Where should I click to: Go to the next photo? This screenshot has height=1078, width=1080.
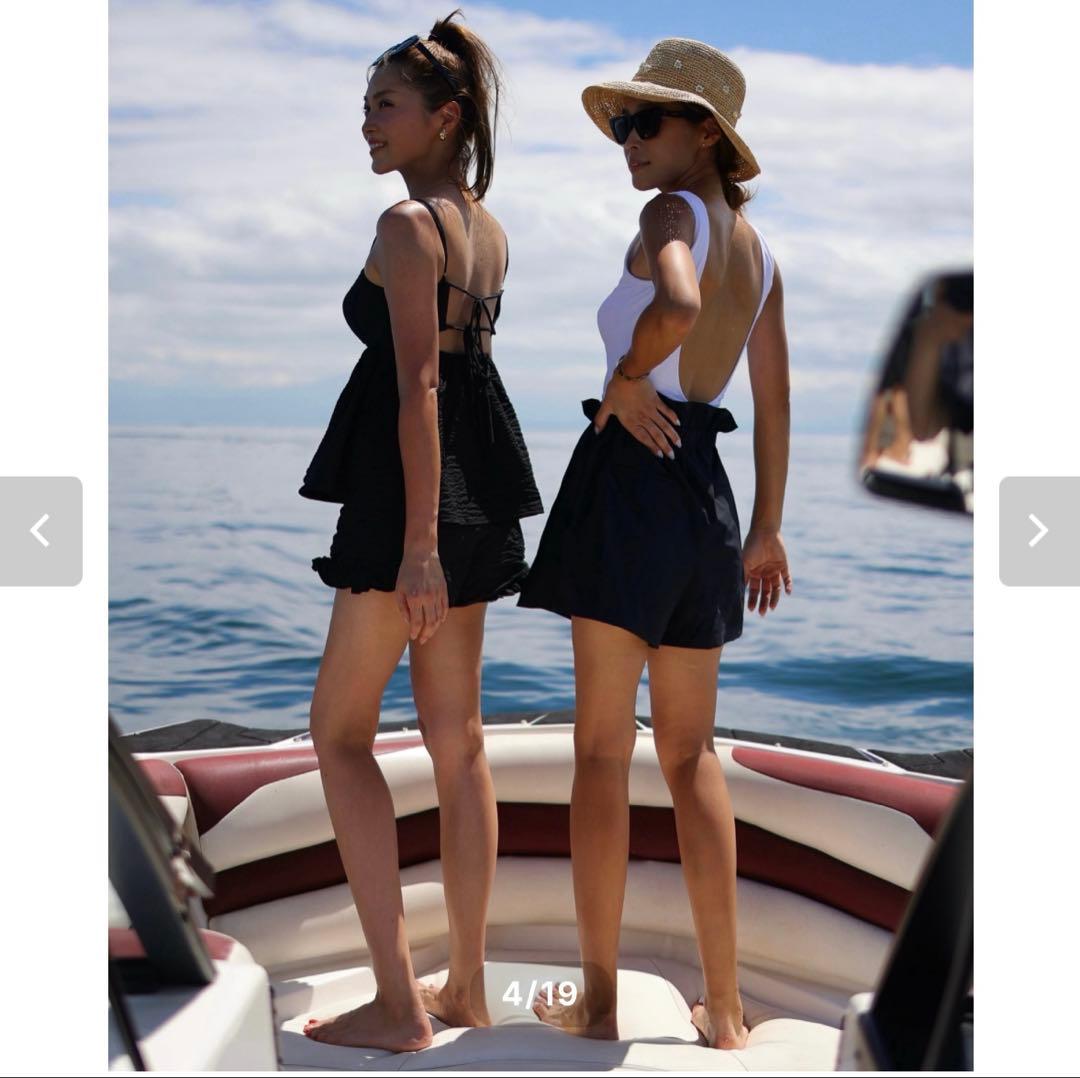[1038, 531]
